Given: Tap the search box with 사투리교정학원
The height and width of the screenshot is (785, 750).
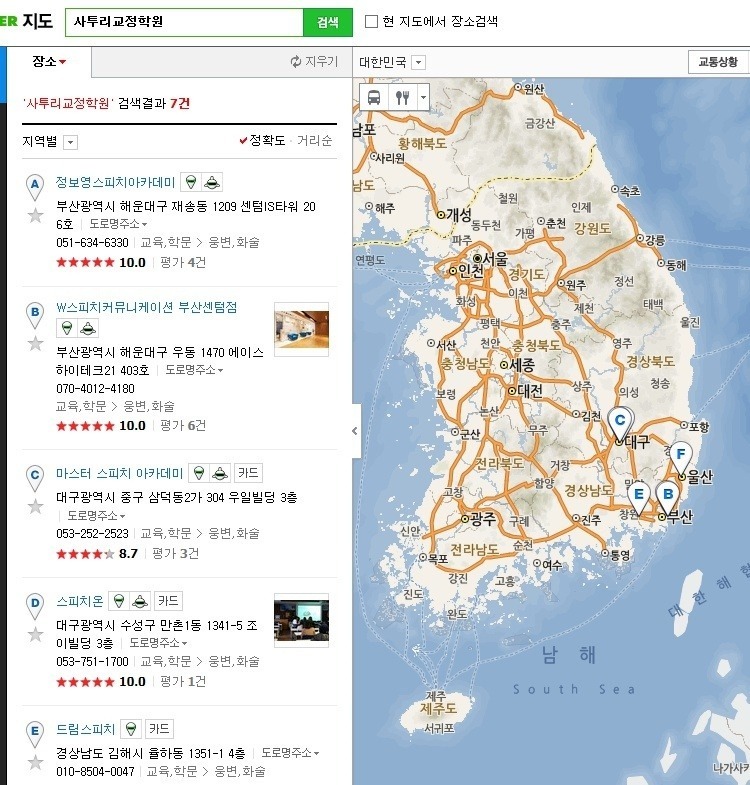Looking at the screenshot, I should coord(183,21).
